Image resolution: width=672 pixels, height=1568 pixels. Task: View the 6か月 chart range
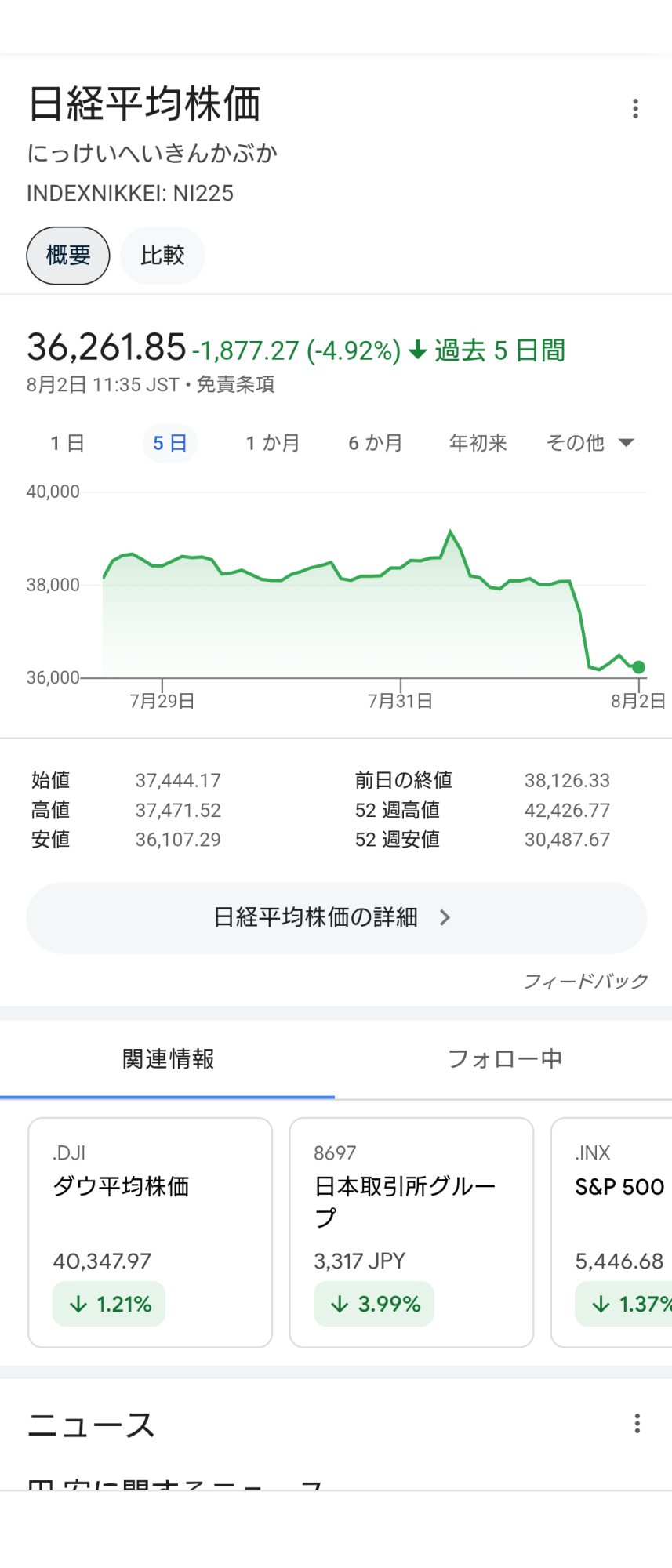click(x=375, y=444)
